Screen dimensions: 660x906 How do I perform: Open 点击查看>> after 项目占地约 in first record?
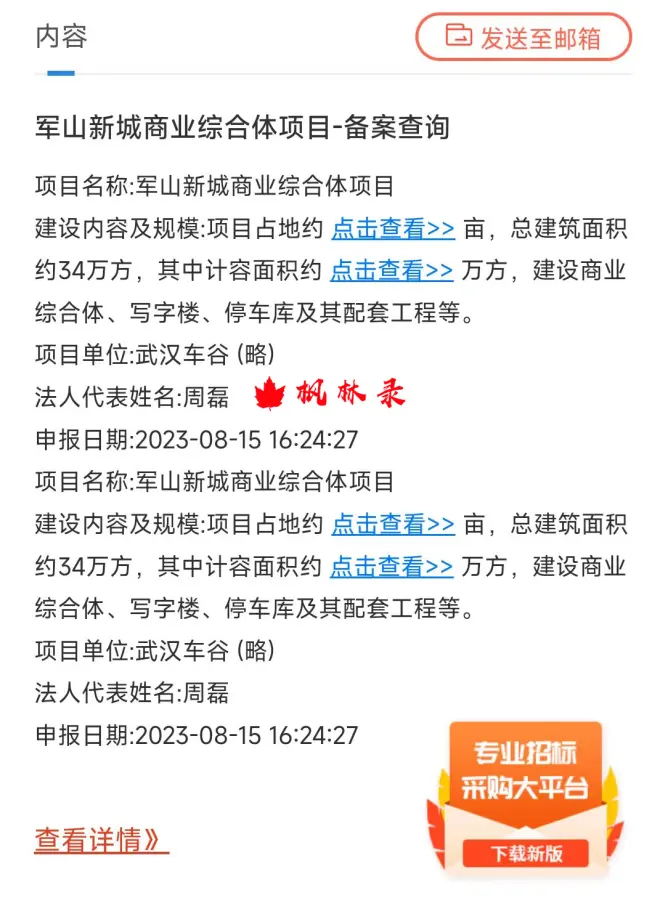pos(393,228)
